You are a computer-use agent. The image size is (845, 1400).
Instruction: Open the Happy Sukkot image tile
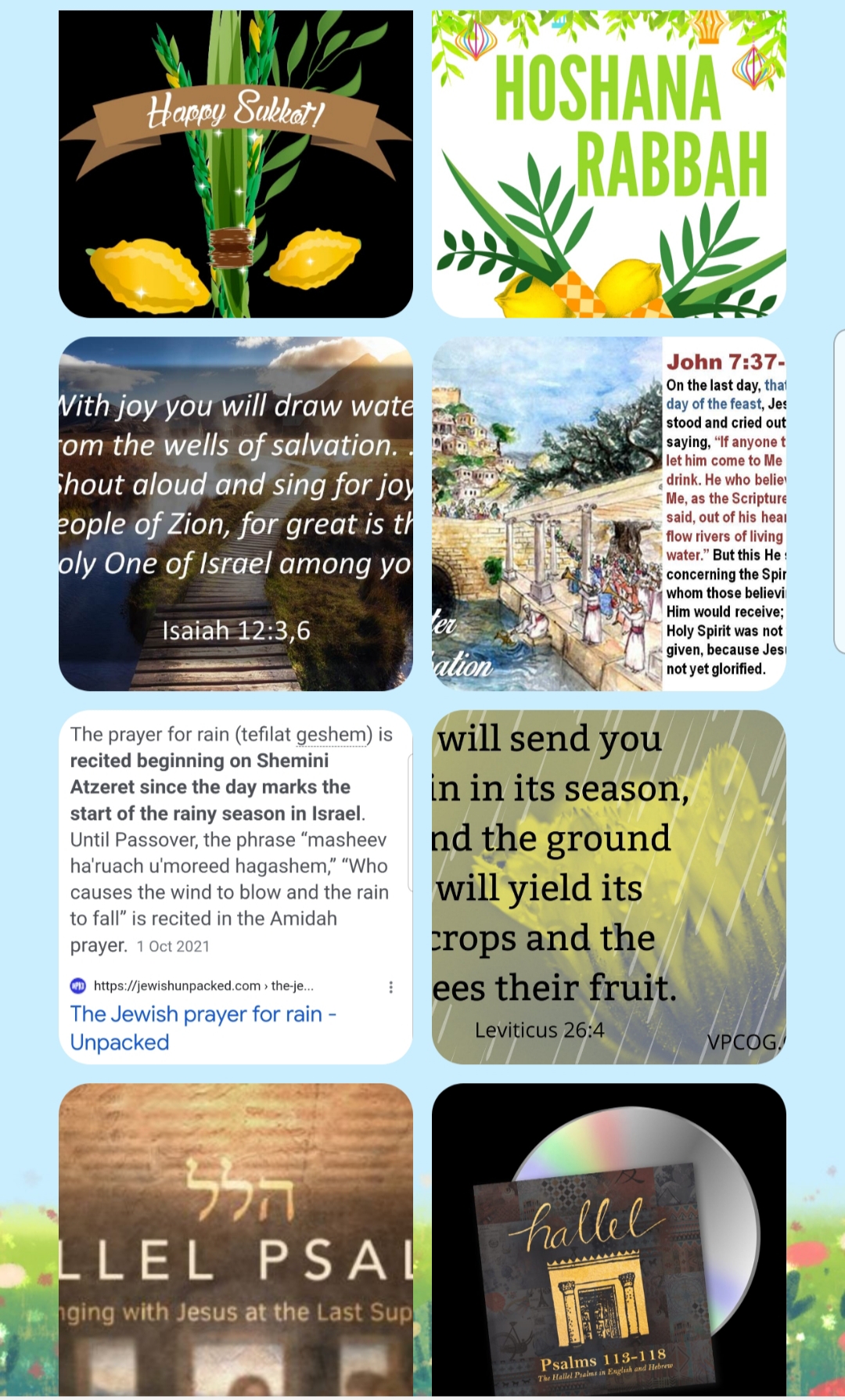[x=236, y=164]
